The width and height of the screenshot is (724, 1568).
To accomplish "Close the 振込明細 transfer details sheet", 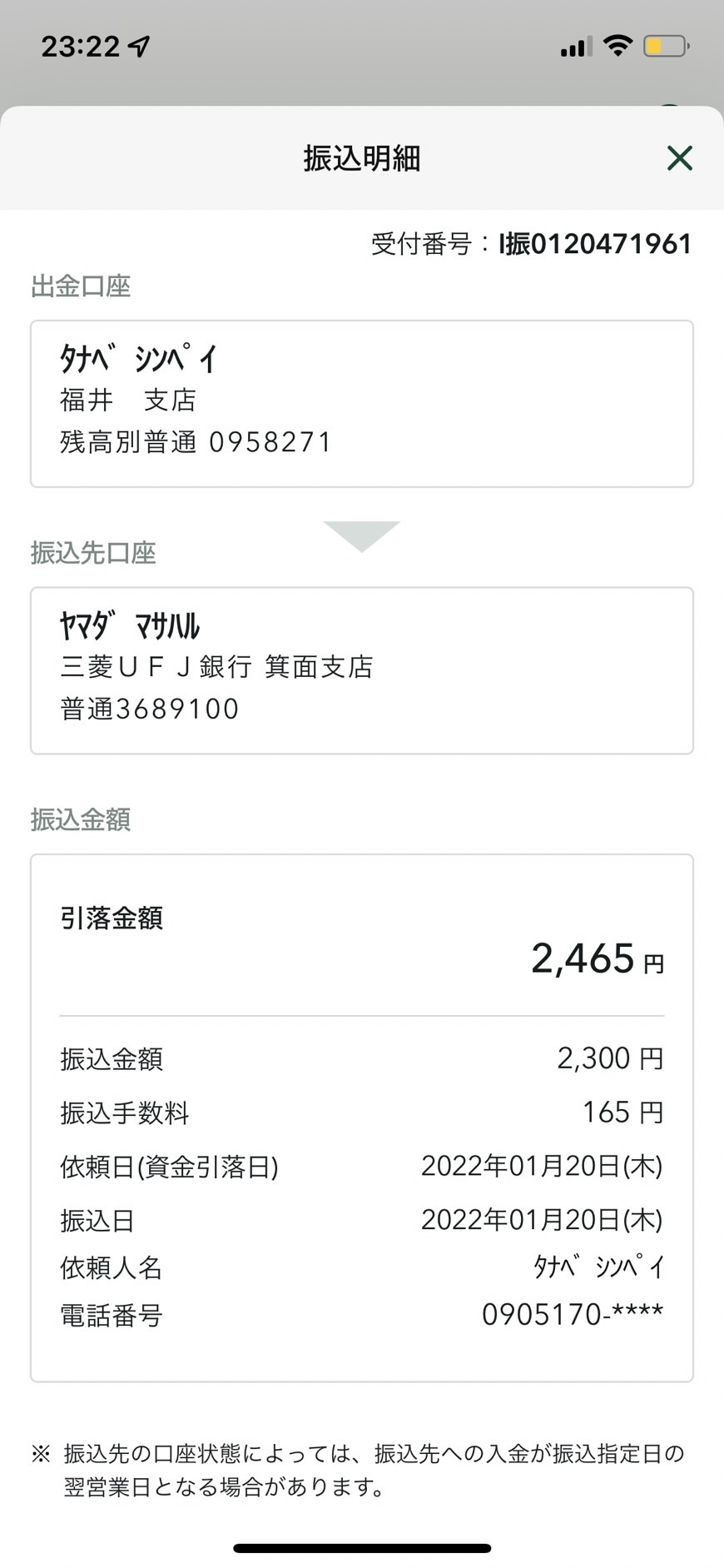I will [680, 157].
